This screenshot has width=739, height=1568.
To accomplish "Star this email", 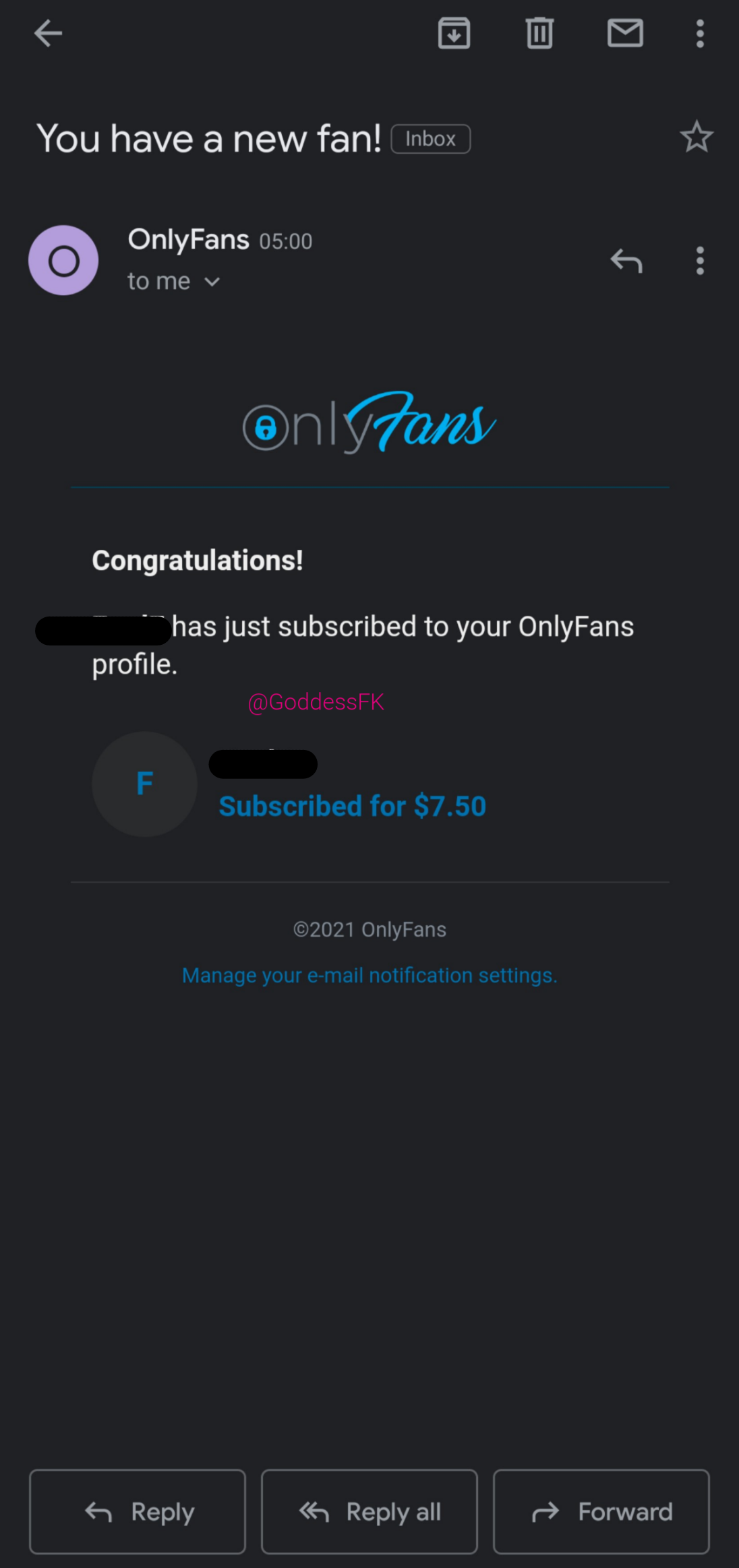I will coord(697,137).
